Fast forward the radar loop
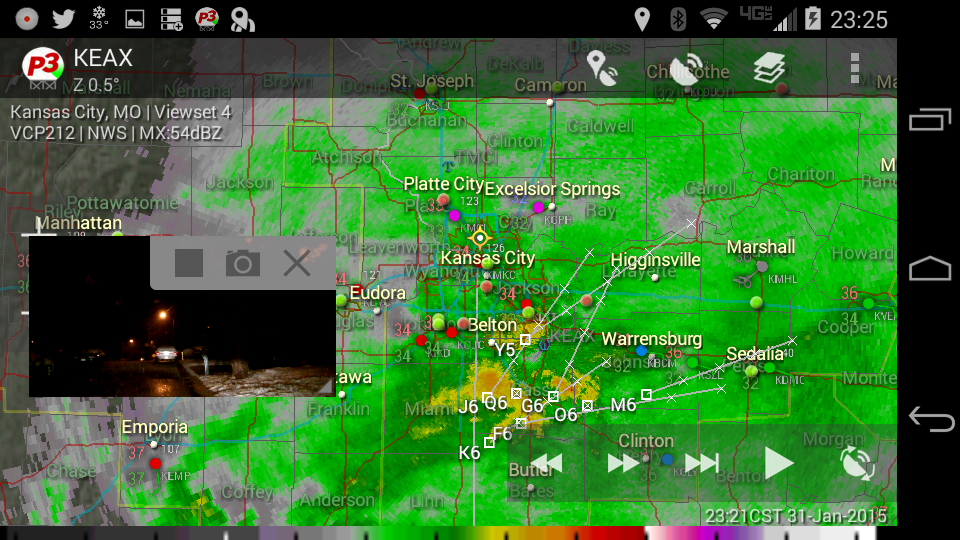The image size is (960, 540). pyautogui.click(x=623, y=463)
